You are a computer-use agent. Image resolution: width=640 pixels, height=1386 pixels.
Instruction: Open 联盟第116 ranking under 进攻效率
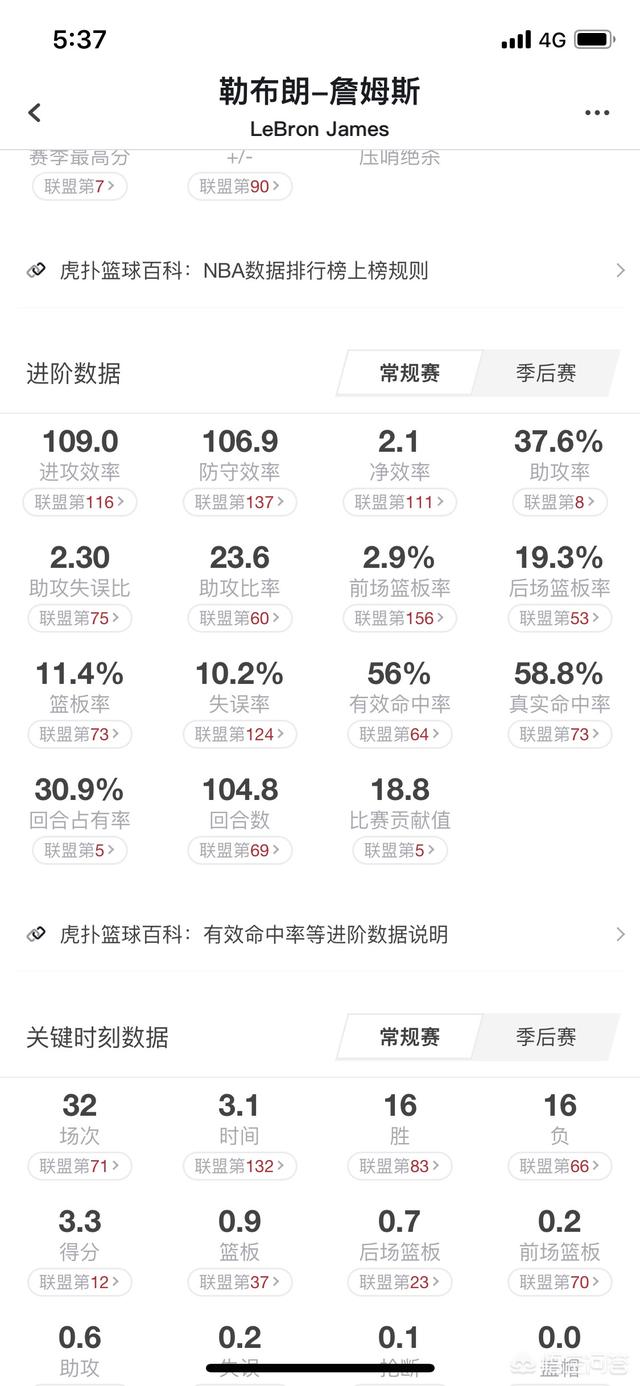pos(80,502)
